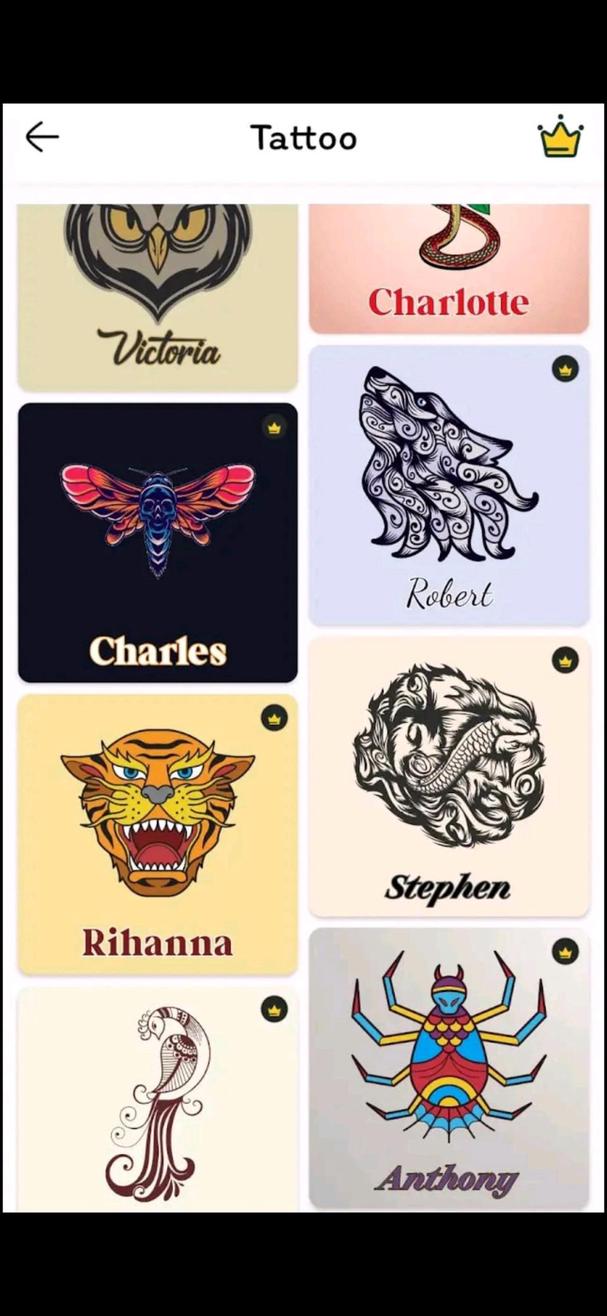Select the Rihanna tiger tattoo card
This screenshot has height=1316, width=607.
click(157, 834)
